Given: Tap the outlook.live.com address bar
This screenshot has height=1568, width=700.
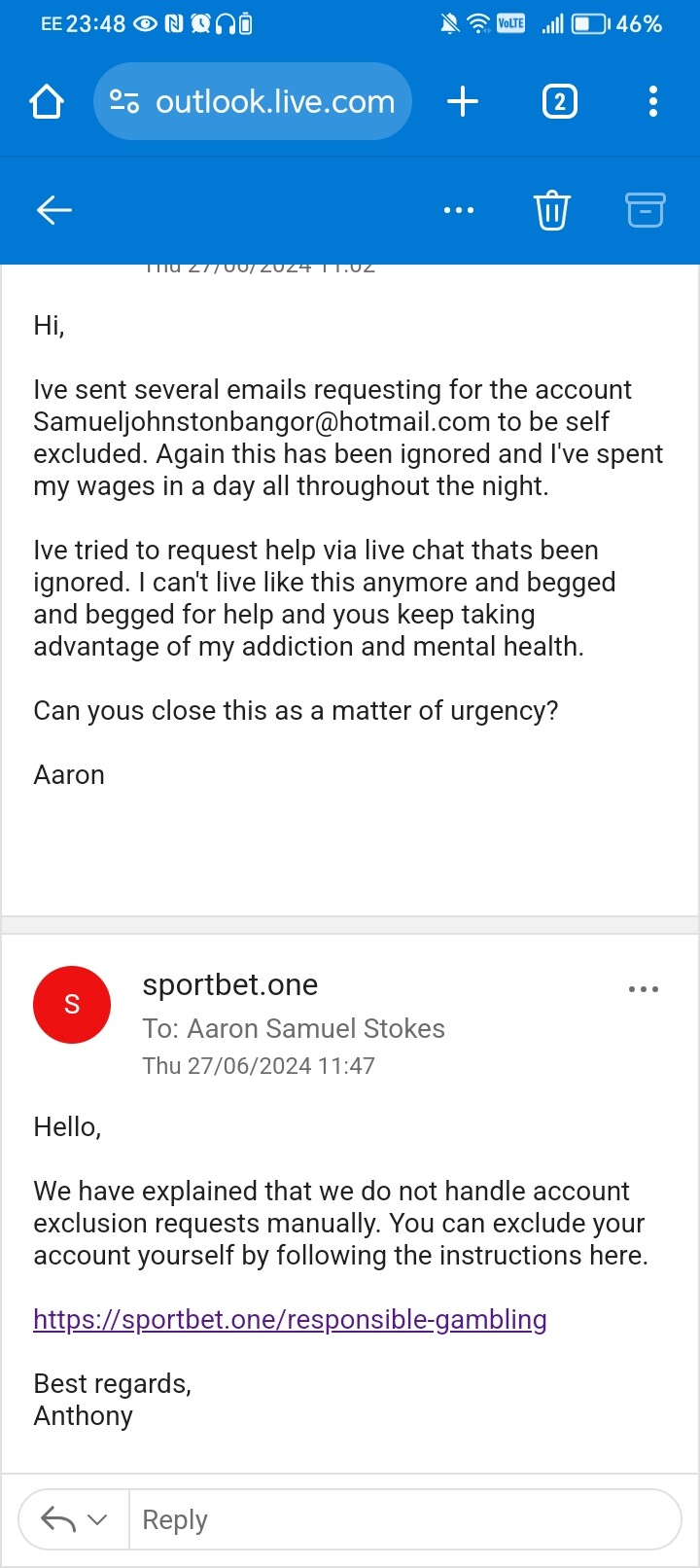Looking at the screenshot, I should tap(253, 101).
